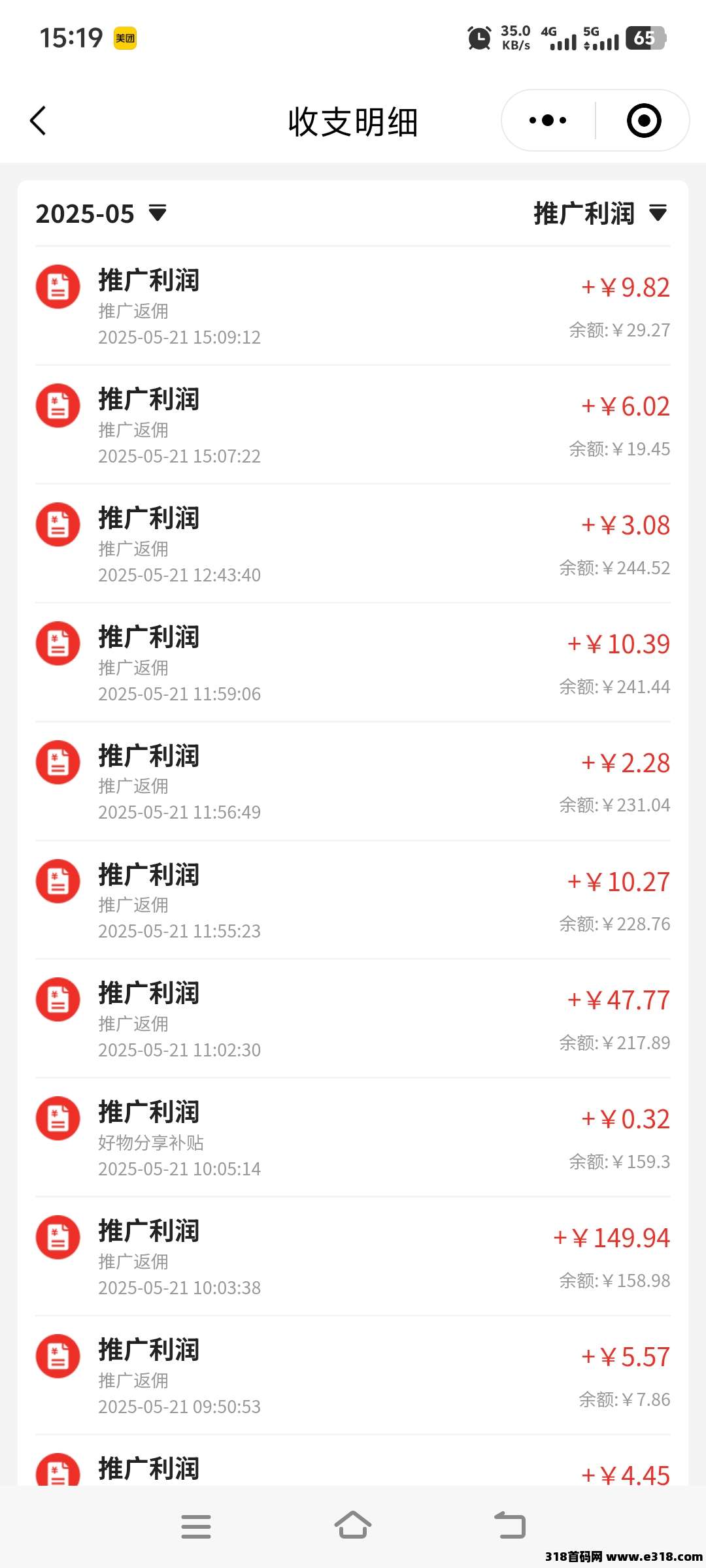
Task: Expand the 推广利润 type filter
Action: pos(600,214)
